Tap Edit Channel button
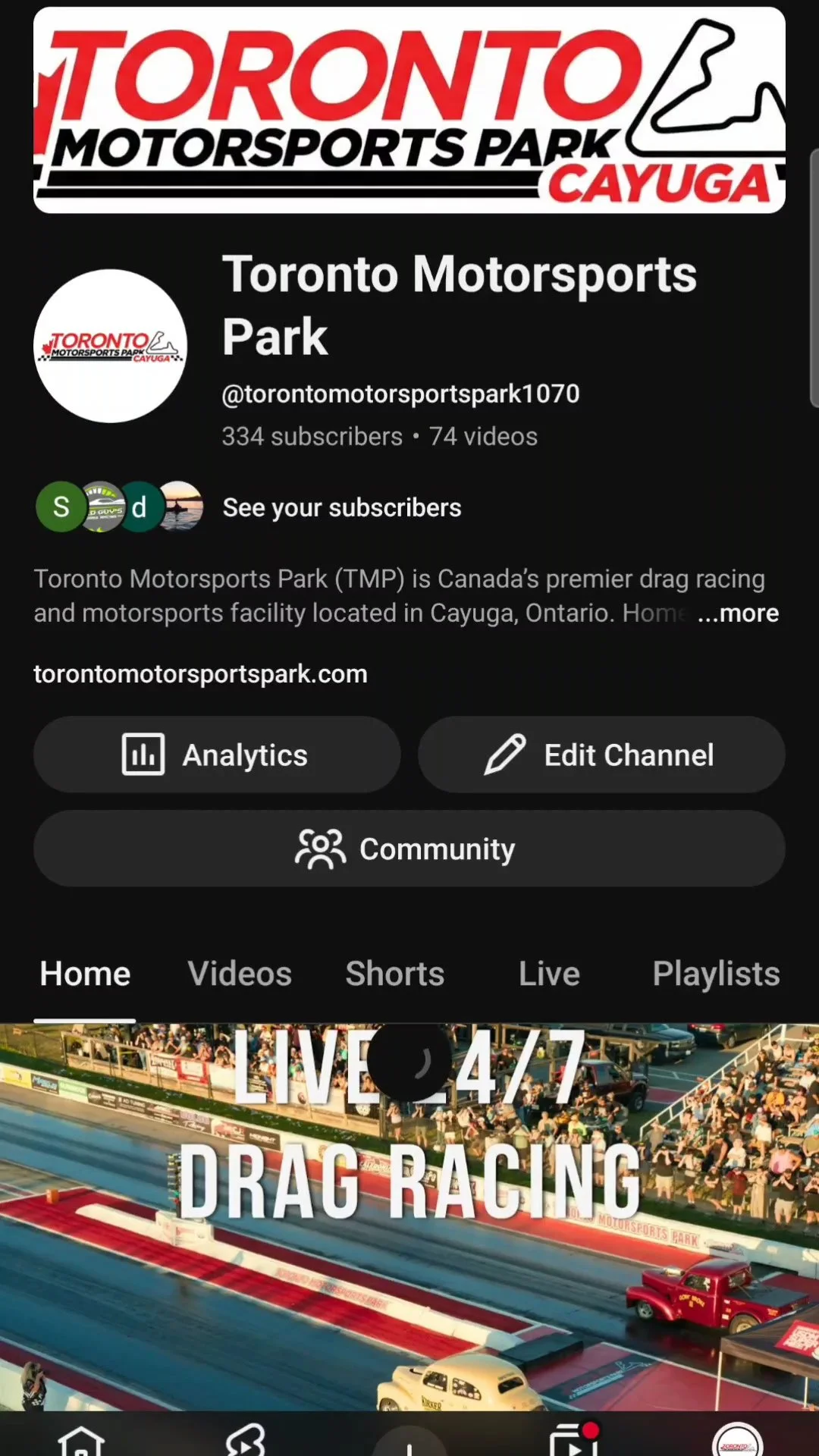Image resolution: width=819 pixels, height=1456 pixels. coord(601,755)
